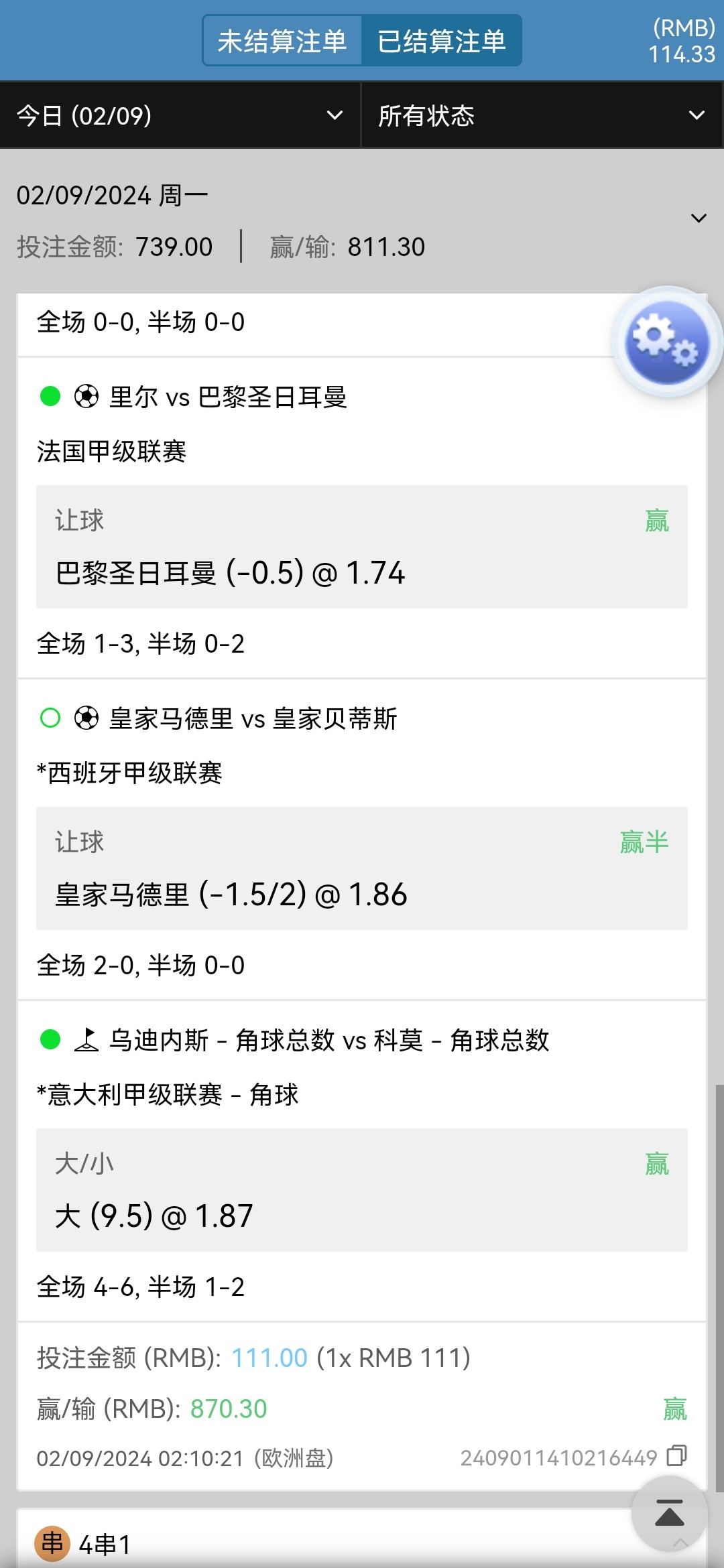Screen dimensions: 724x1568
Task: Switch to the 未结算注单 tab
Action: point(282,42)
